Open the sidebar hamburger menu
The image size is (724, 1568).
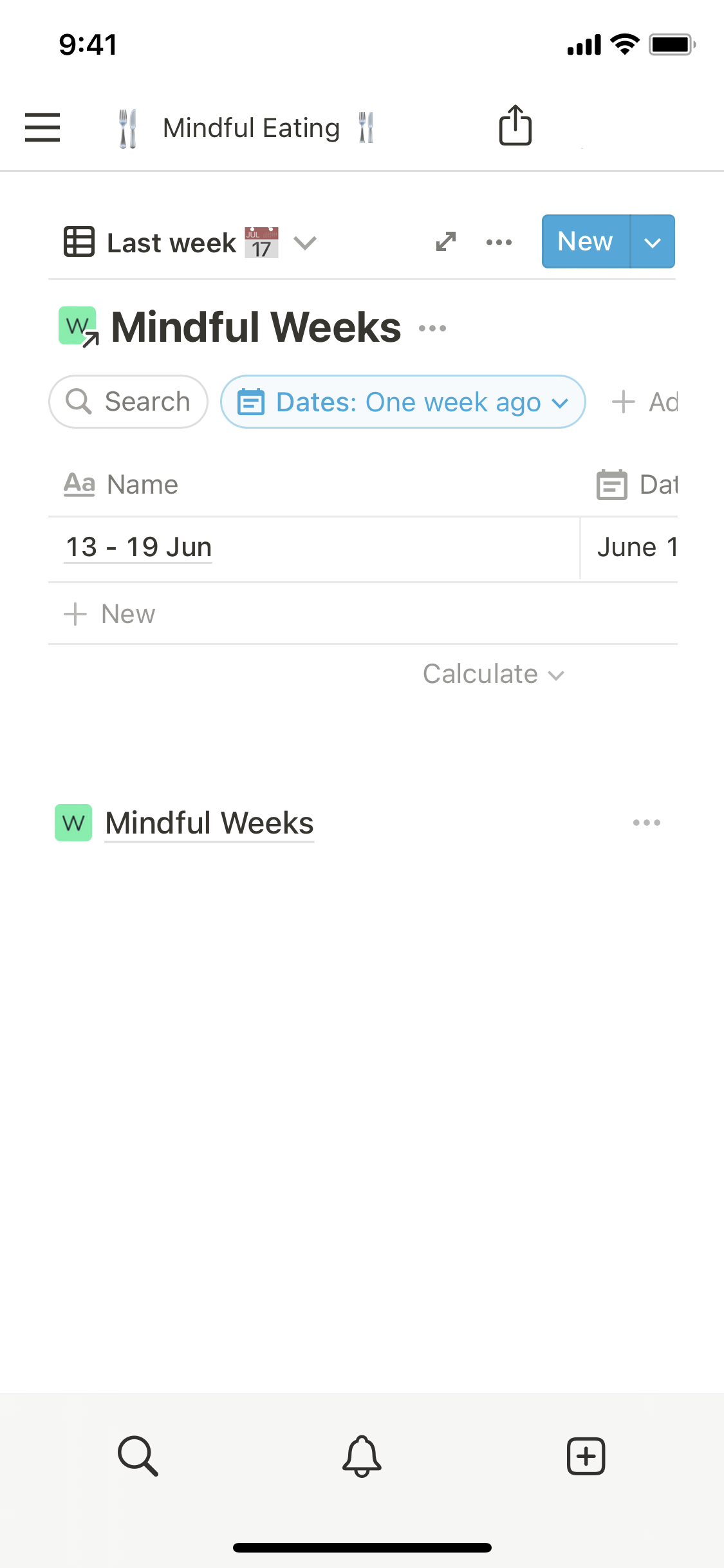point(42,127)
